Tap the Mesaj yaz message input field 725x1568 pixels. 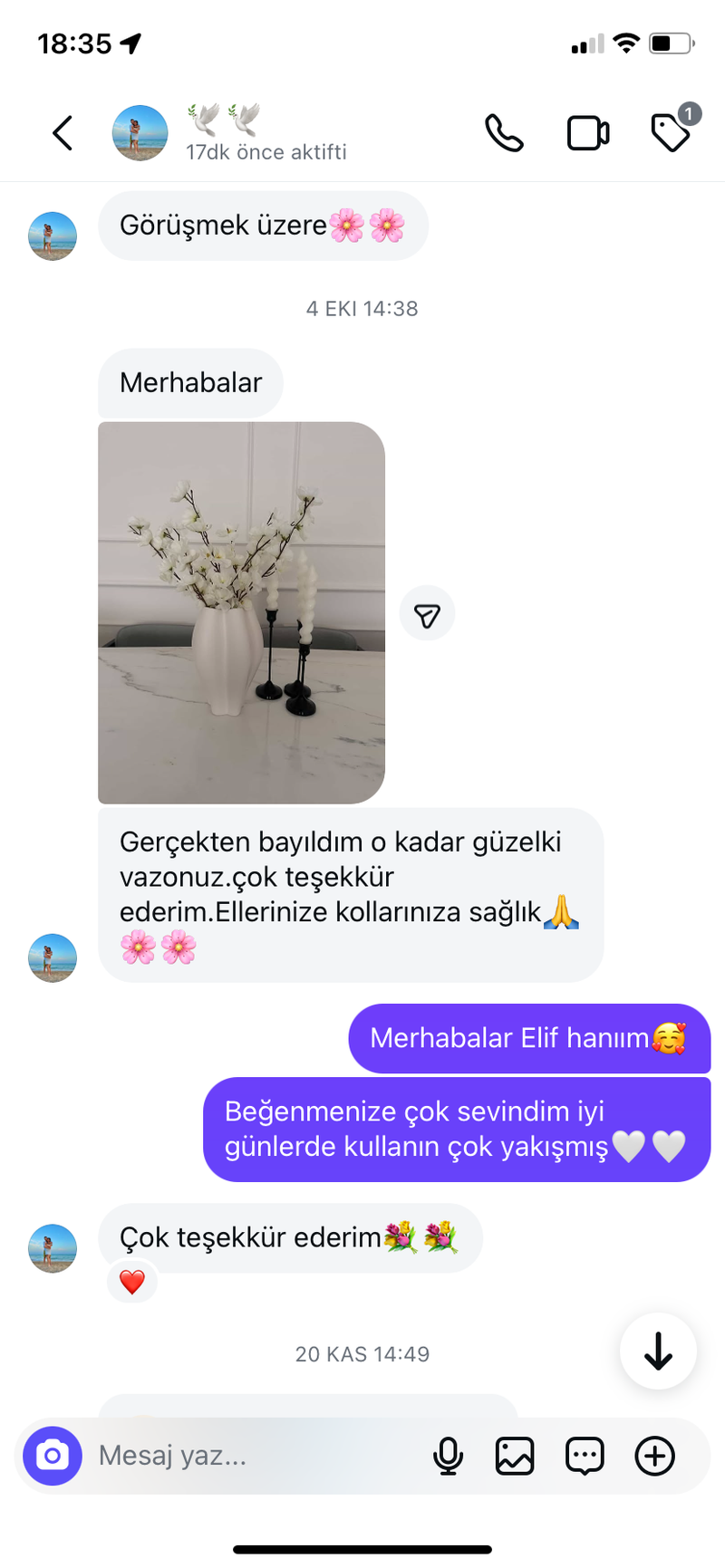pos(227,1456)
